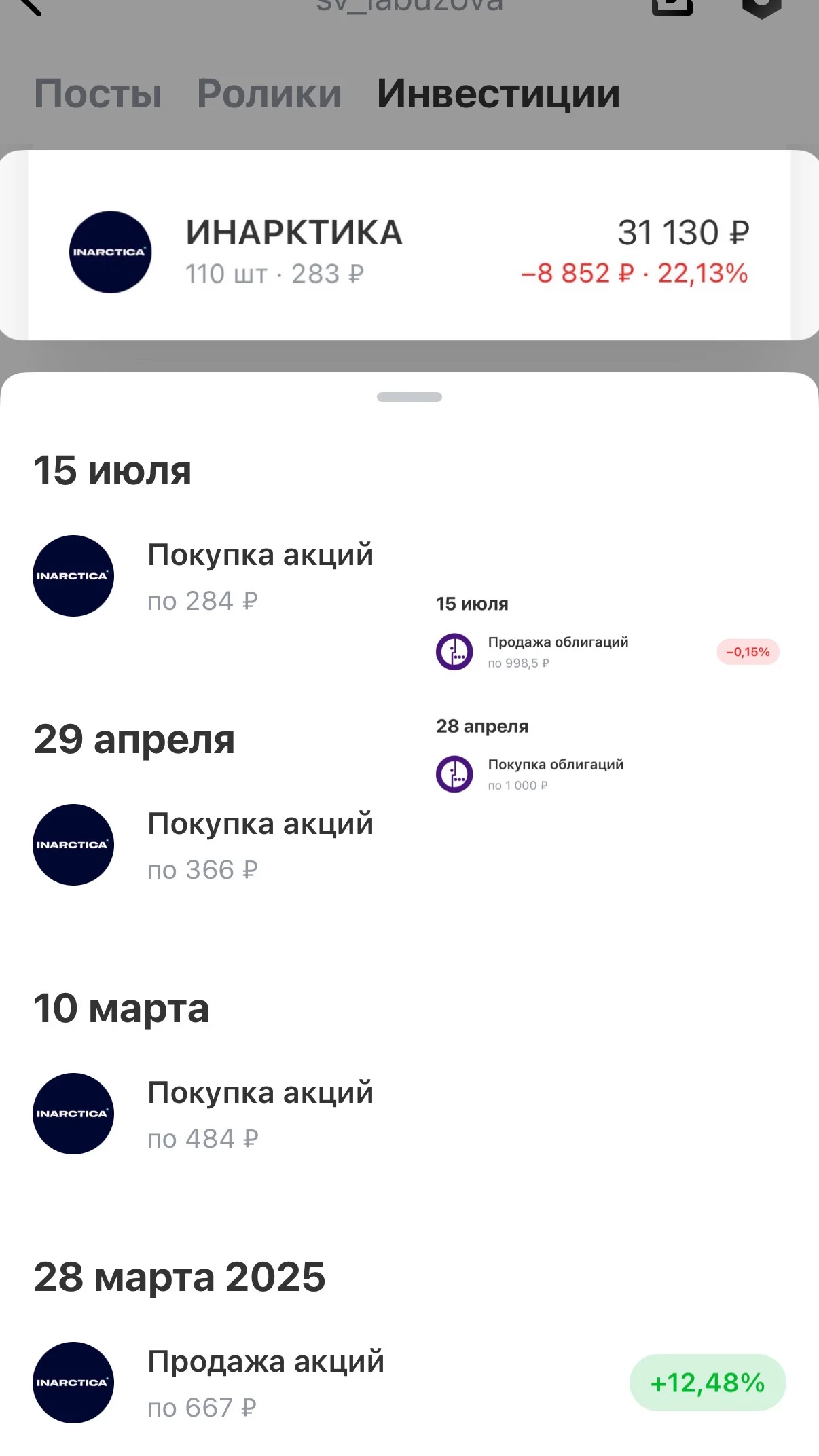Switch to the Ролики tab

269,94
